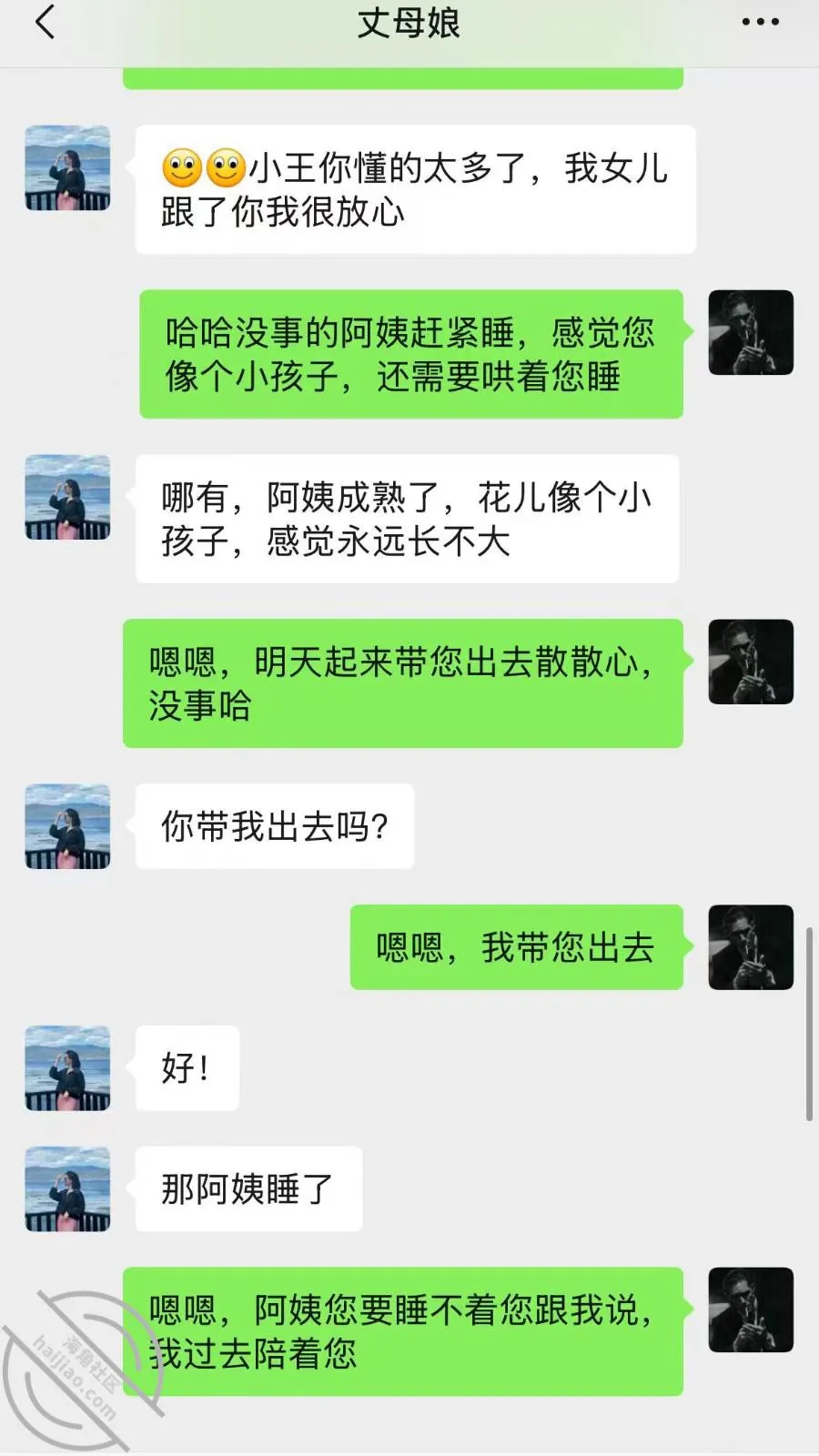
Task: Go back from the 丈母娘 chat
Action: point(45,22)
